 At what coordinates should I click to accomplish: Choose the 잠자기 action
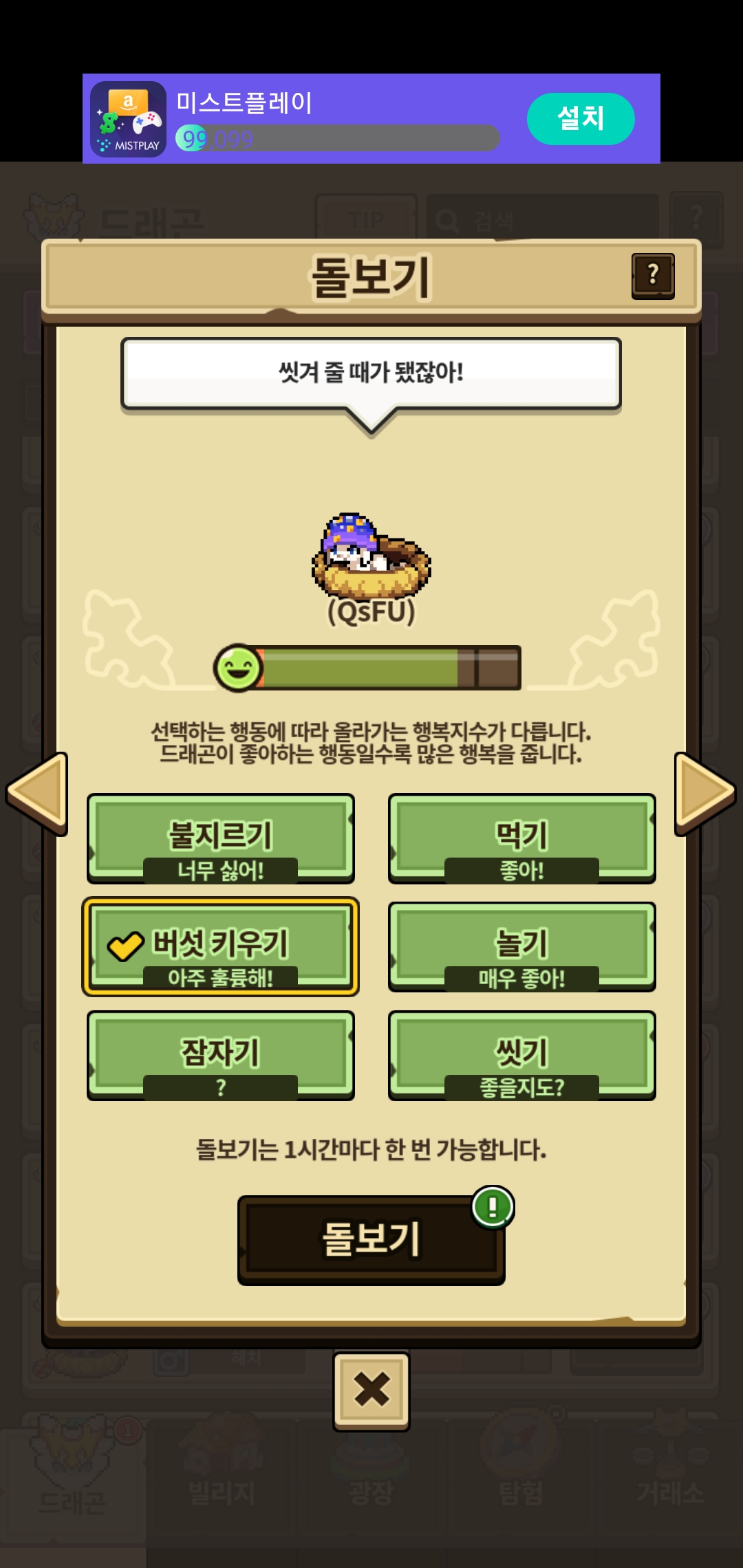coord(220,1055)
